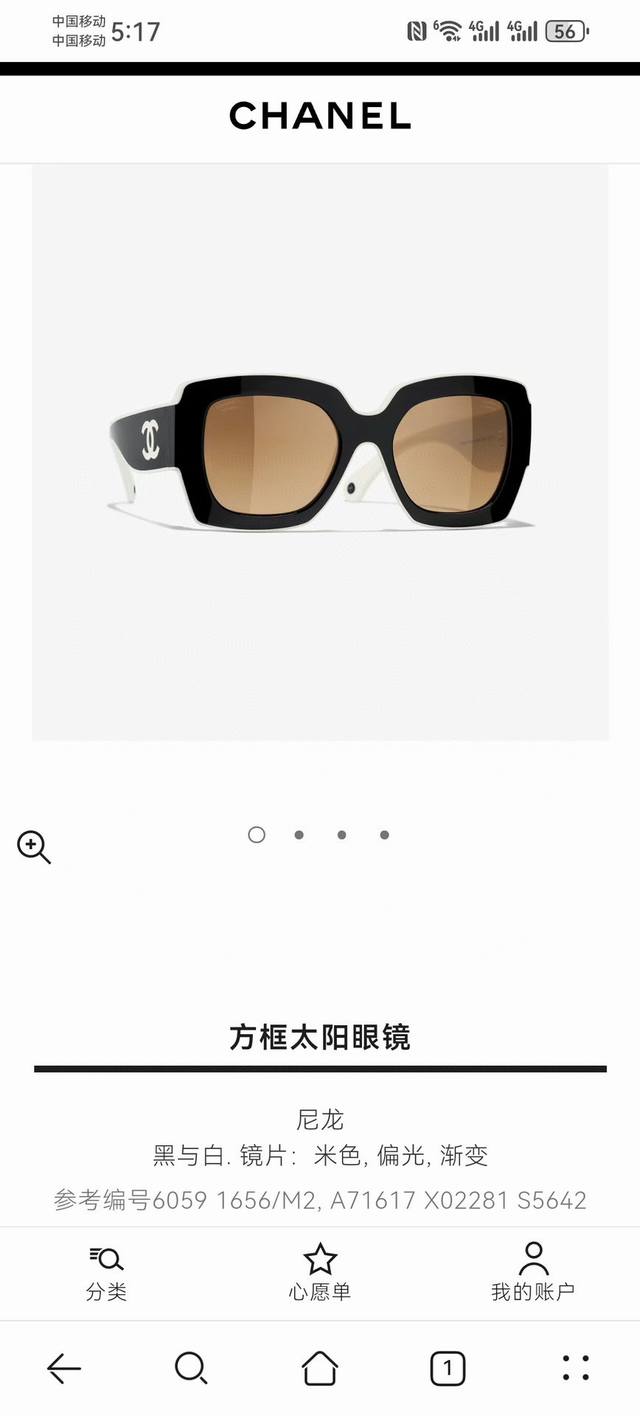Jump to the fourth image dot
Screen dimensions: 640x1416
[x=384, y=835]
